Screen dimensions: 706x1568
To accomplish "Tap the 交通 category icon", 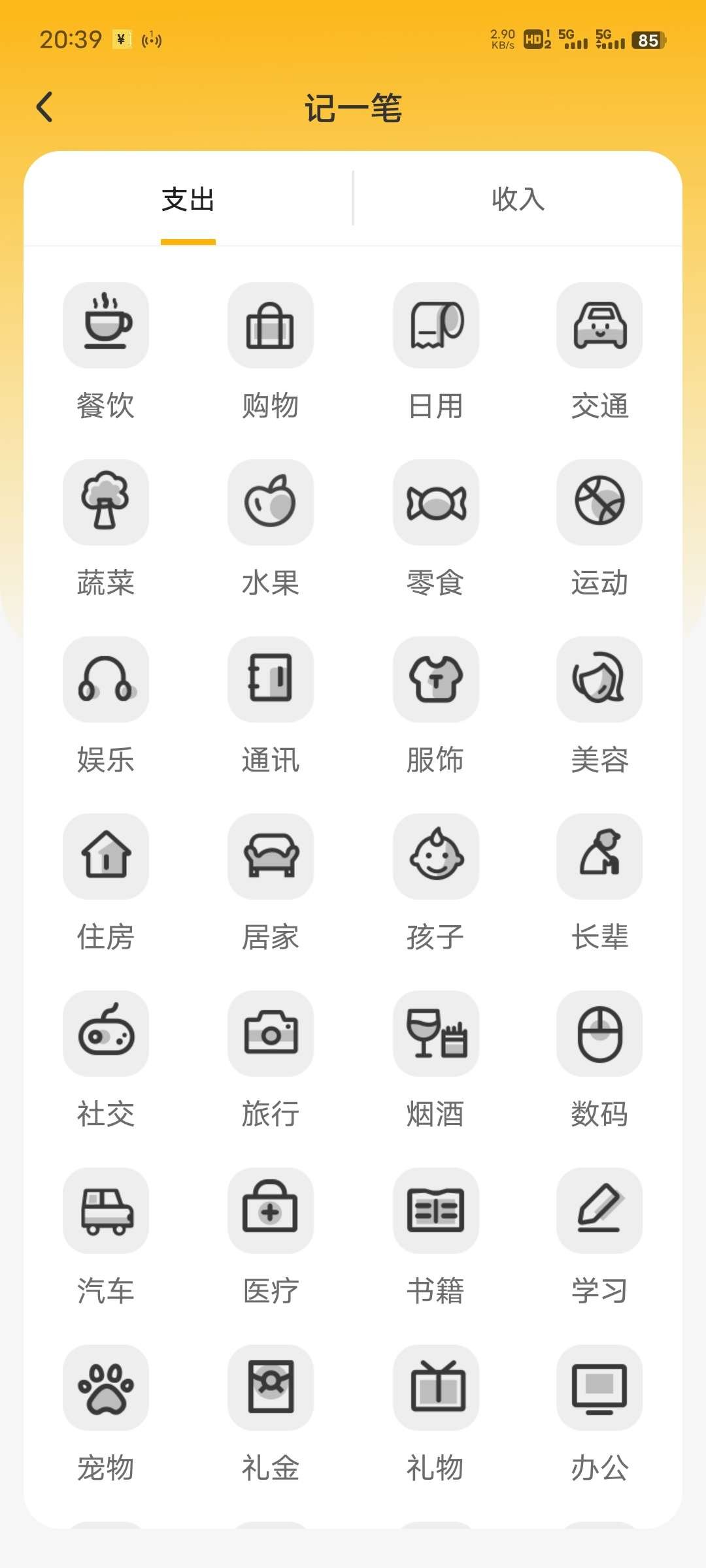I will [x=599, y=325].
